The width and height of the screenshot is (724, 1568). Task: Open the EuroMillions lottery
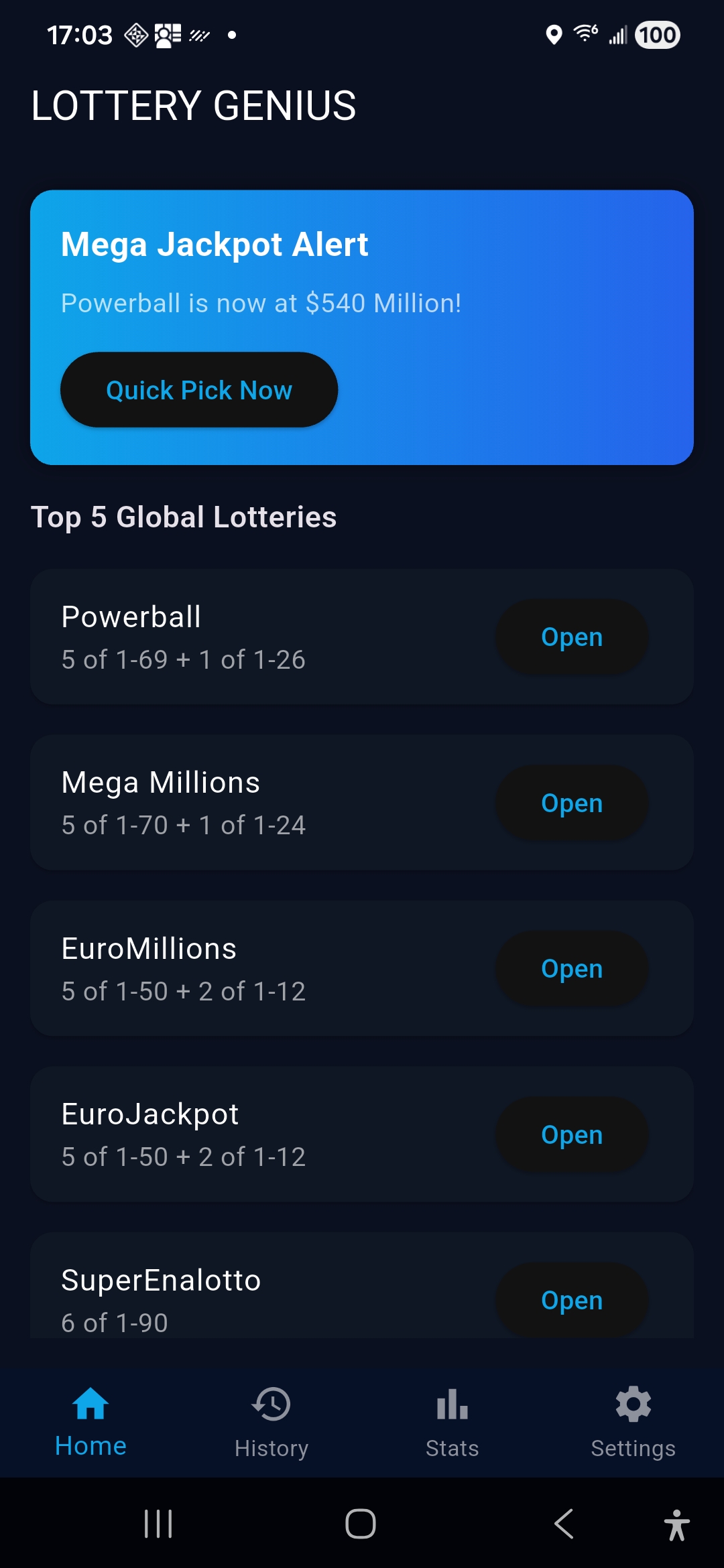(572, 968)
